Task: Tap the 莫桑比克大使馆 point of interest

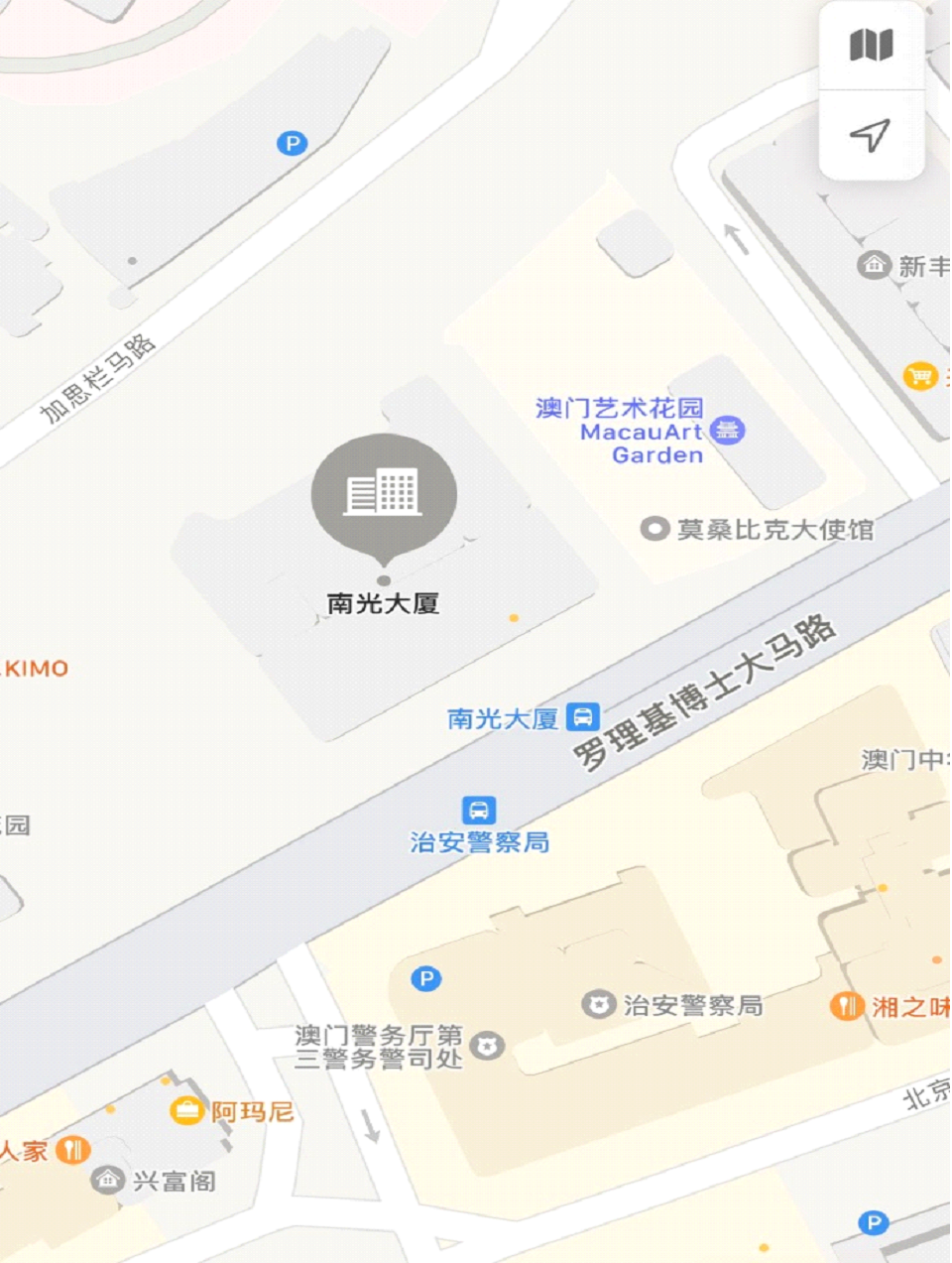Action: 654,529
